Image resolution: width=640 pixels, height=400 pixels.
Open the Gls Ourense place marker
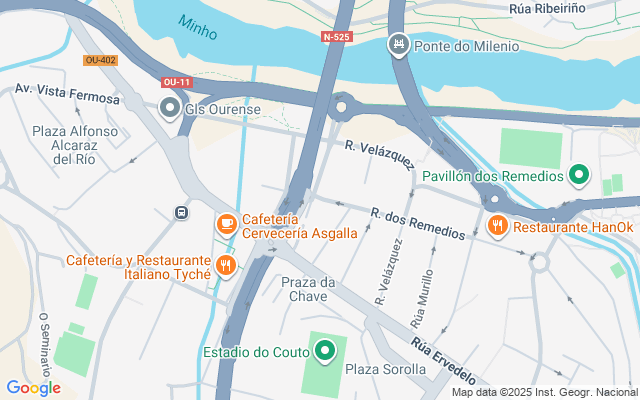170,108
